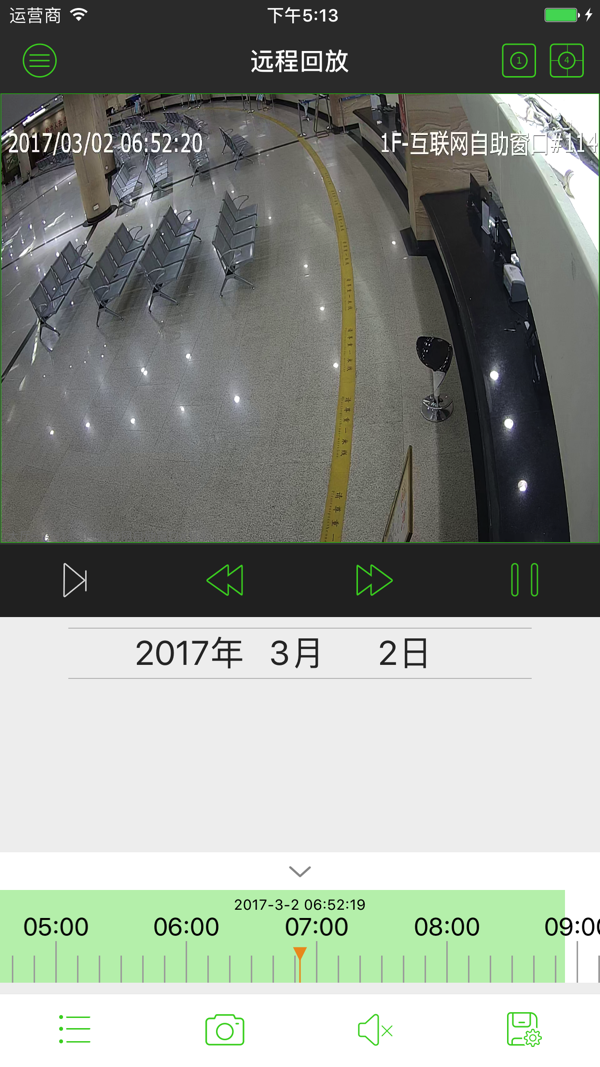Image resolution: width=600 pixels, height=1067 pixels.
Task: Pause the video playback
Action: [x=524, y=580]
